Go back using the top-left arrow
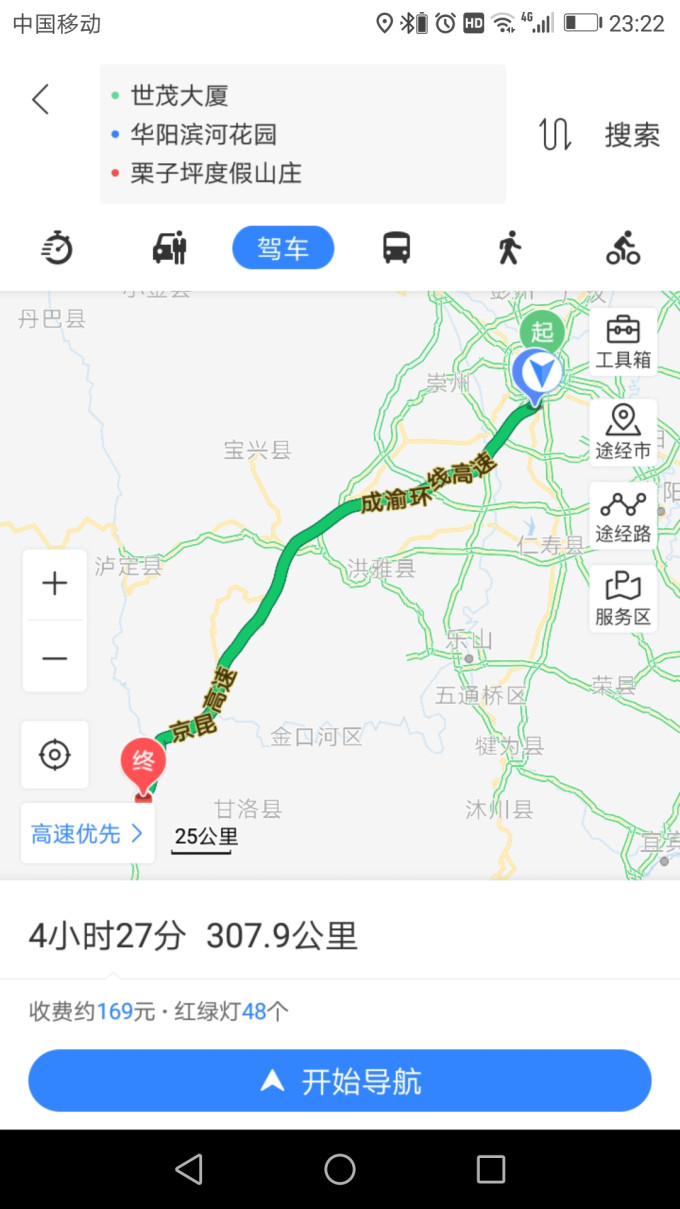The height and width of the screenshot is (1209, 680). point(40,99)
